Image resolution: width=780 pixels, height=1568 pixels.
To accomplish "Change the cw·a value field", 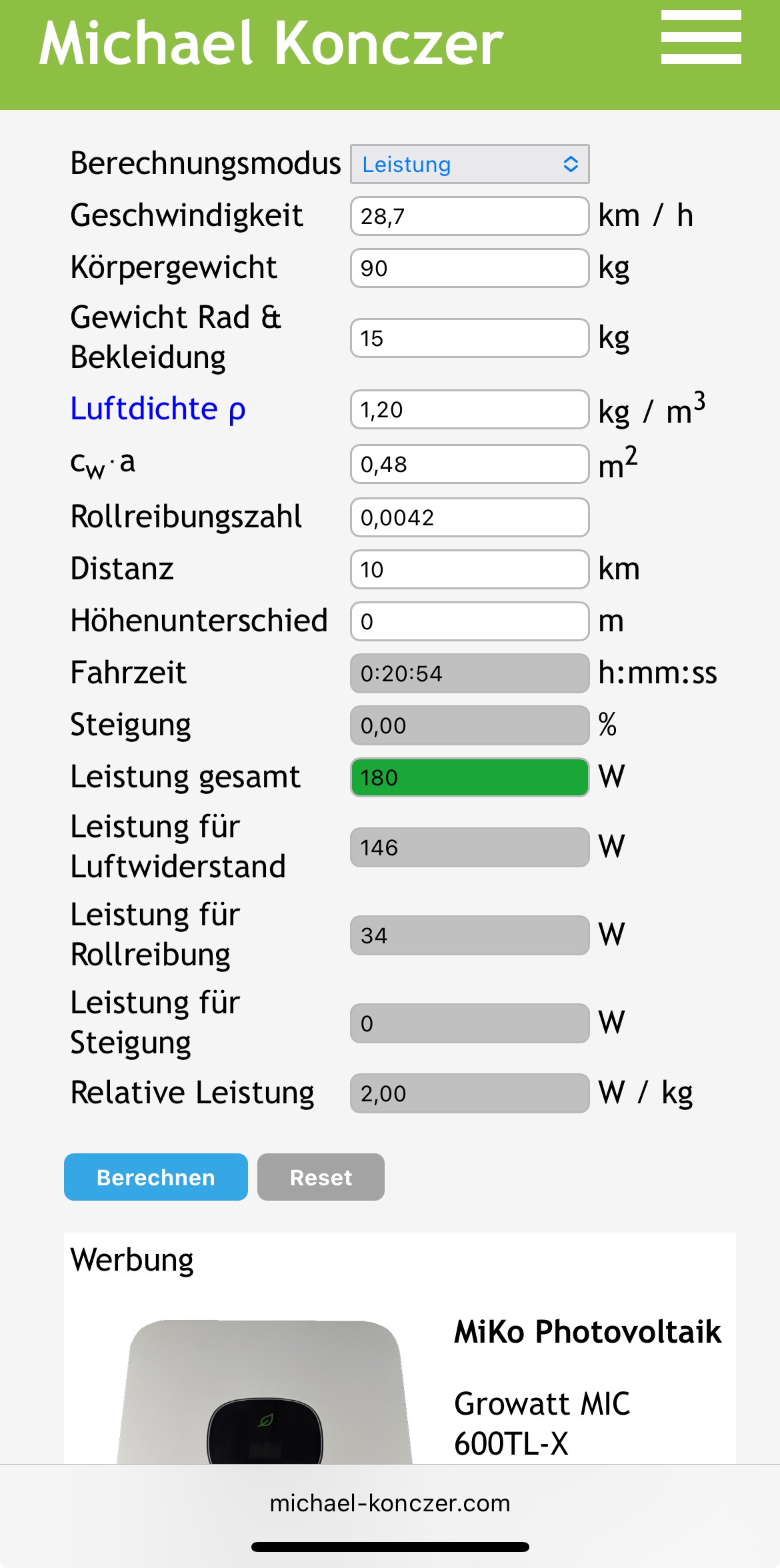I will pos(469,464).
